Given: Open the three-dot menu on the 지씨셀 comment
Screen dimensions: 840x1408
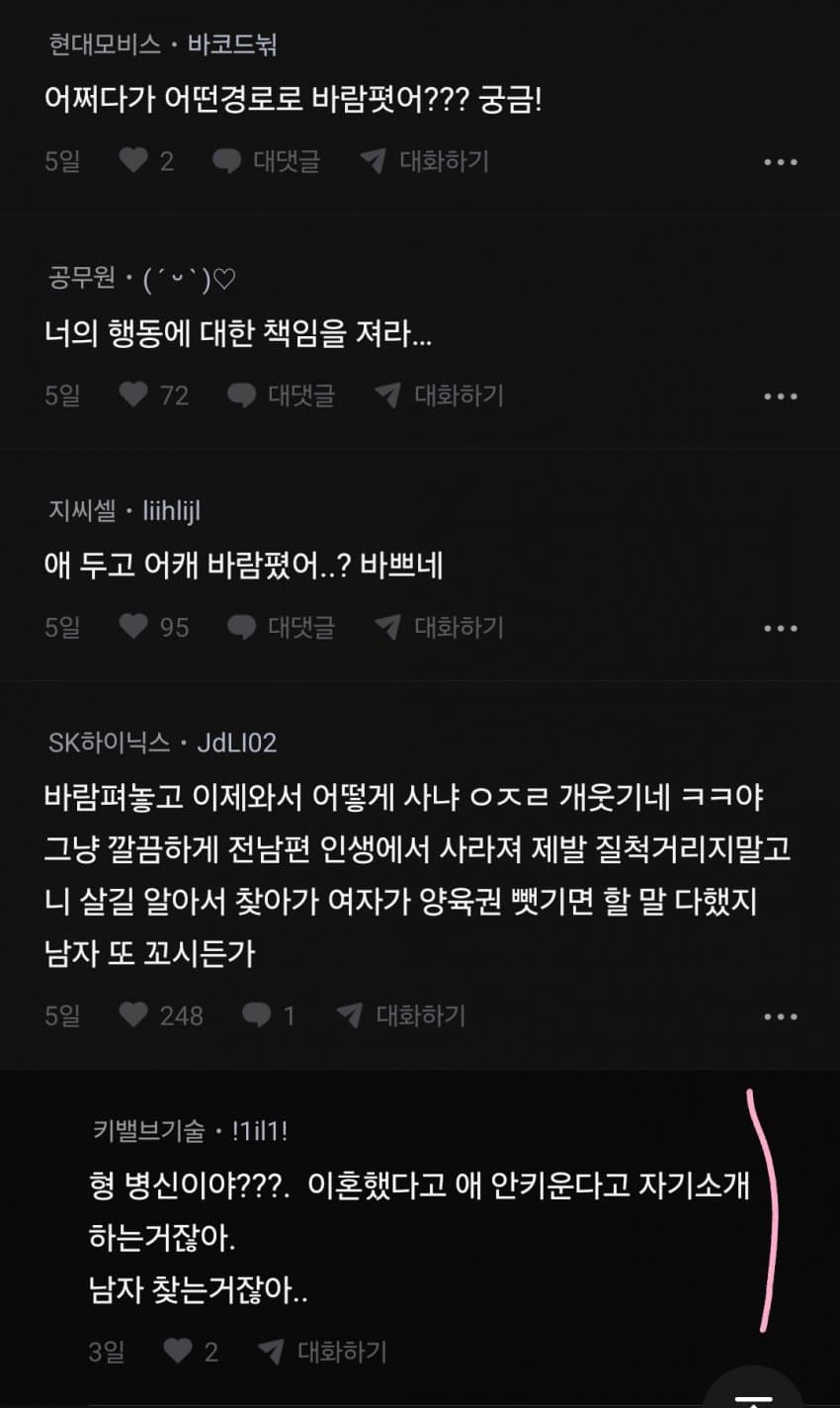Looking at the screenshot, I should click(x=780, y=628).
